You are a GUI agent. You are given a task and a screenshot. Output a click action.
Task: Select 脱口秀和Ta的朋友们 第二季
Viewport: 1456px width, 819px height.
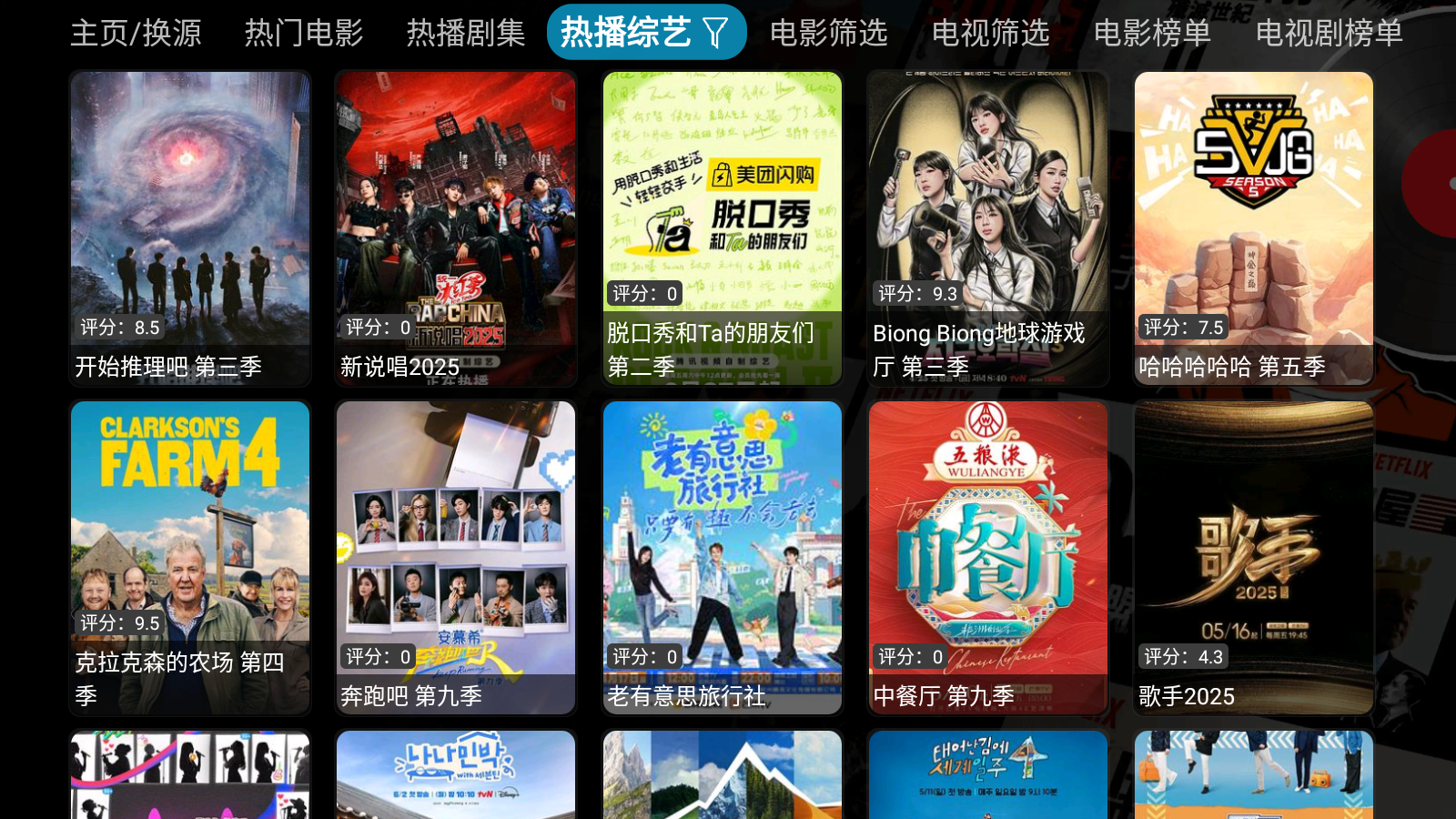pyautogui.click(x=723, y=227)
